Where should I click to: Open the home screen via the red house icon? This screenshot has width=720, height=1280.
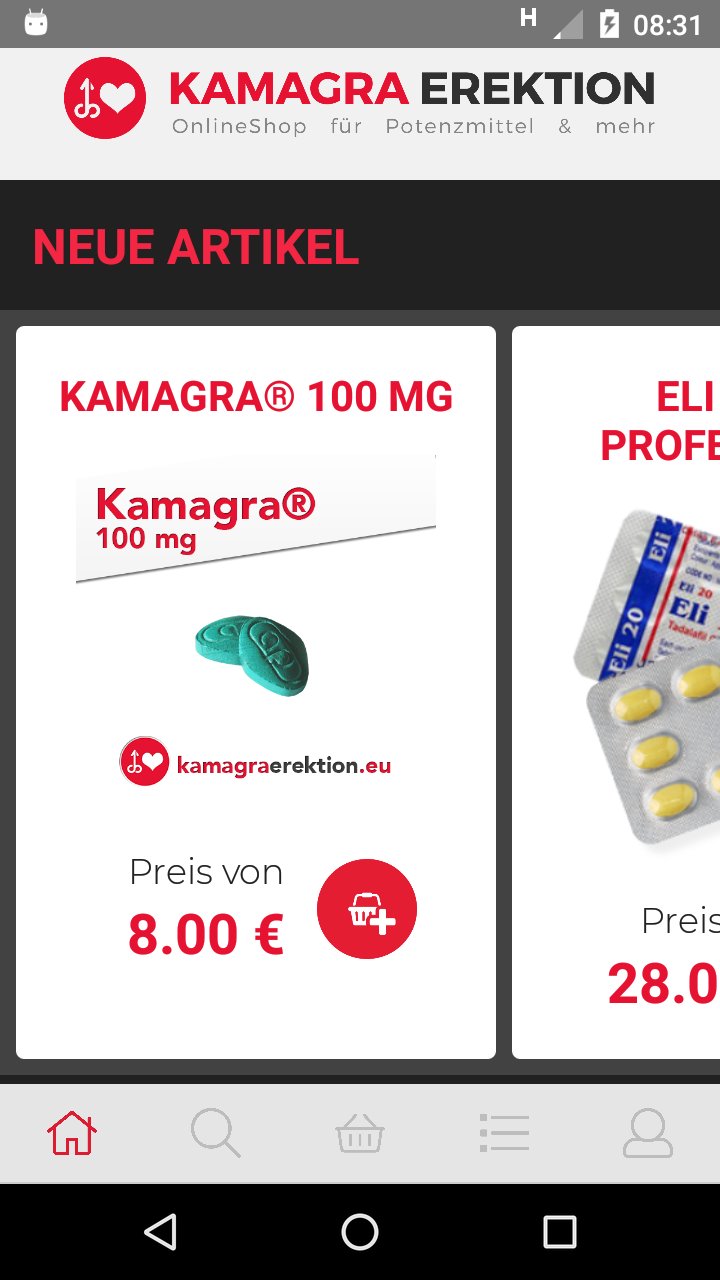point(72,1133)
